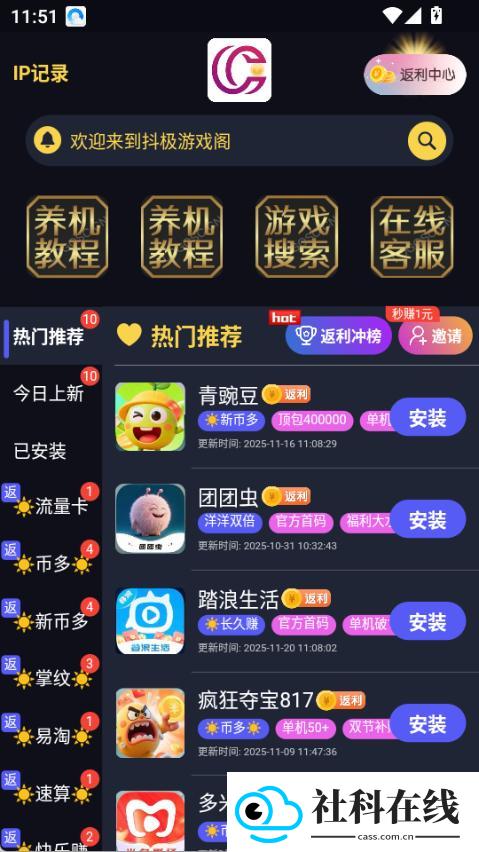Open the 游戏搜索 tile
479x852 pixels.
297,237
